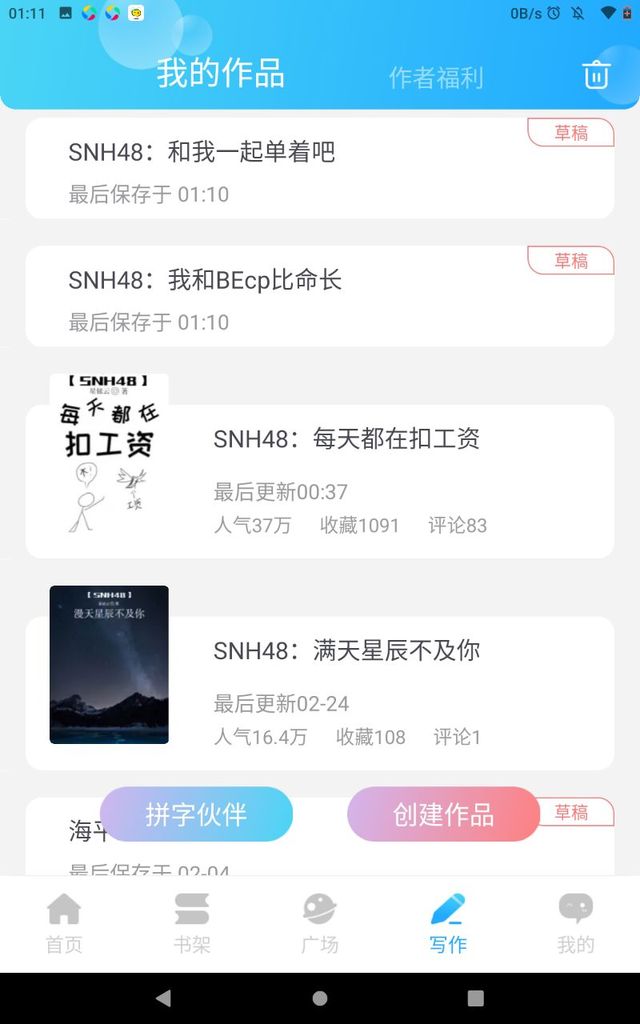The height and width of the screenshot is (1024, 640).
Task: Switch to the 作者福利 tab
Action: (436, 78)
